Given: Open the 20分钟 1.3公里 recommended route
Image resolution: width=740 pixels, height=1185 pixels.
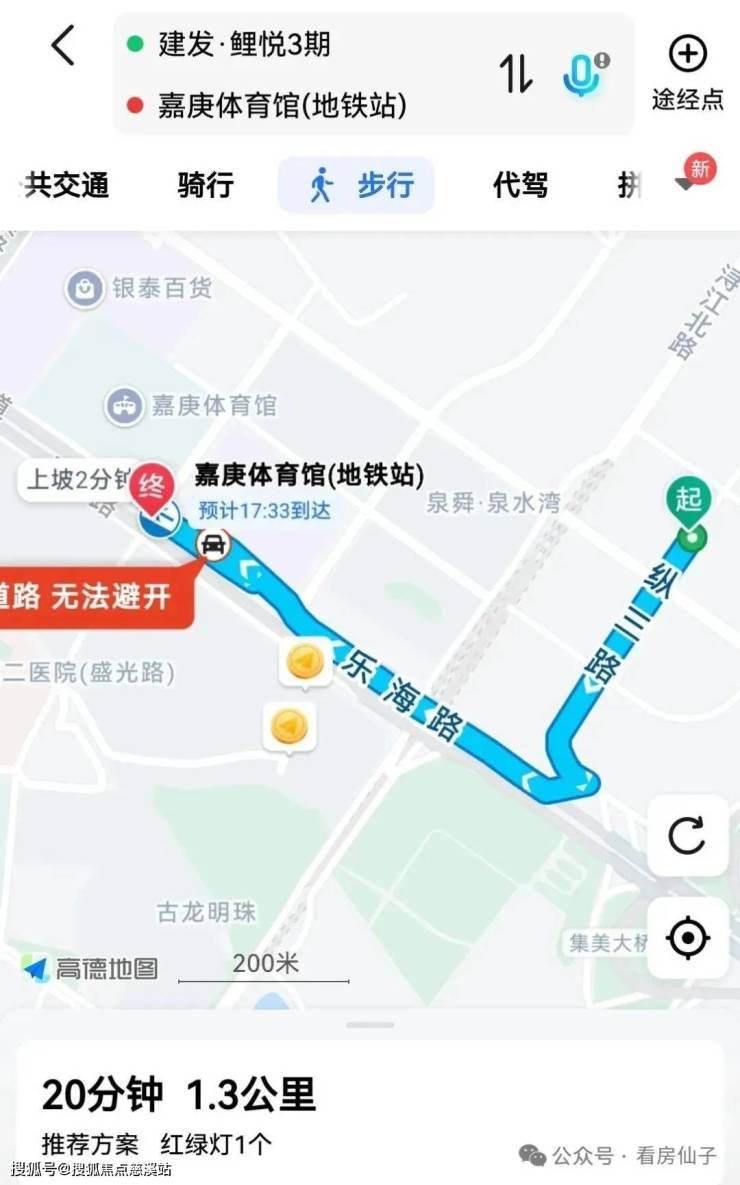Looking at the screenshot, I should click(x=180, y=1095).
